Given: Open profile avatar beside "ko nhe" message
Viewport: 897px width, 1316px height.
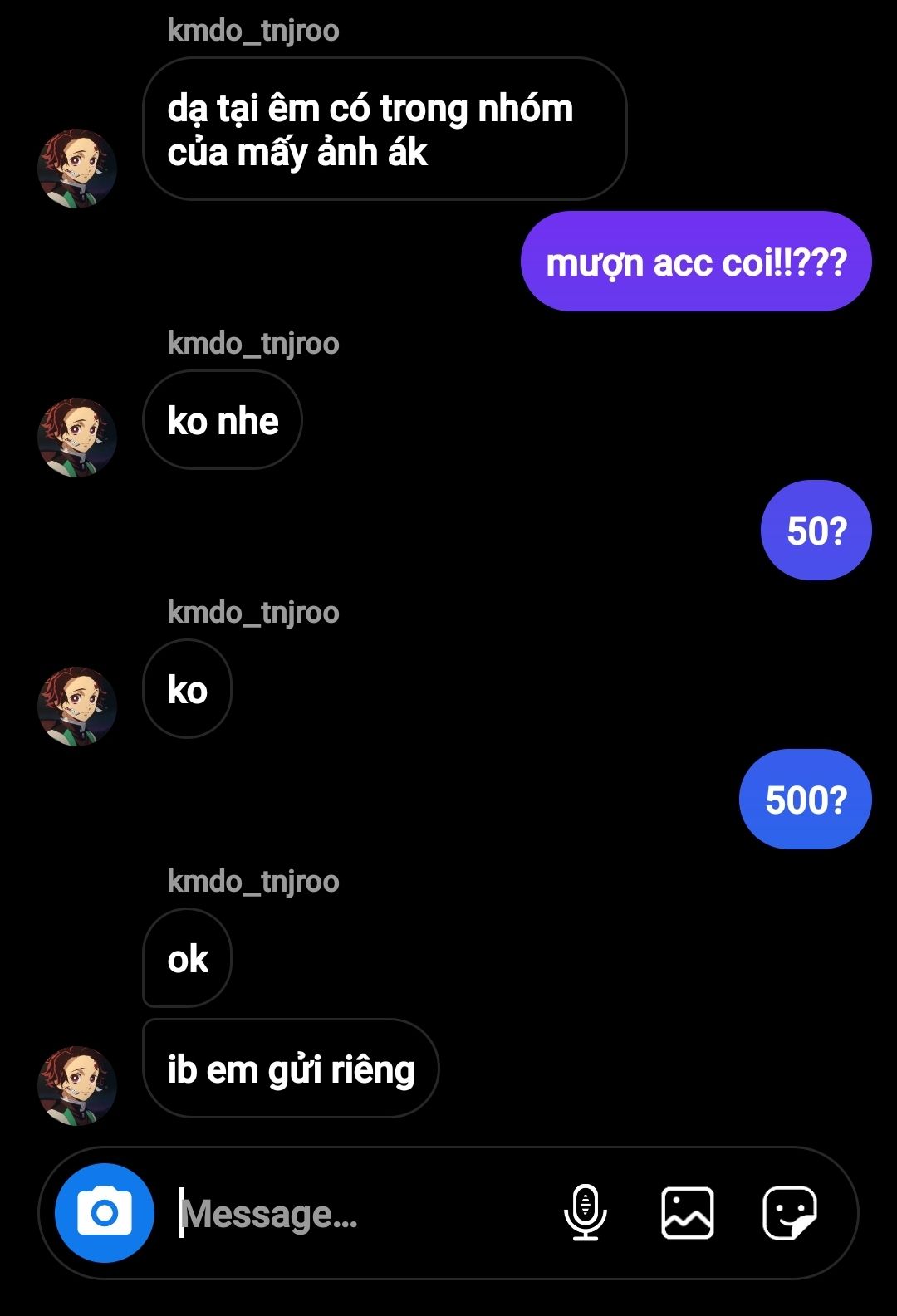Looking at the screenshot, I should (77, 438).
